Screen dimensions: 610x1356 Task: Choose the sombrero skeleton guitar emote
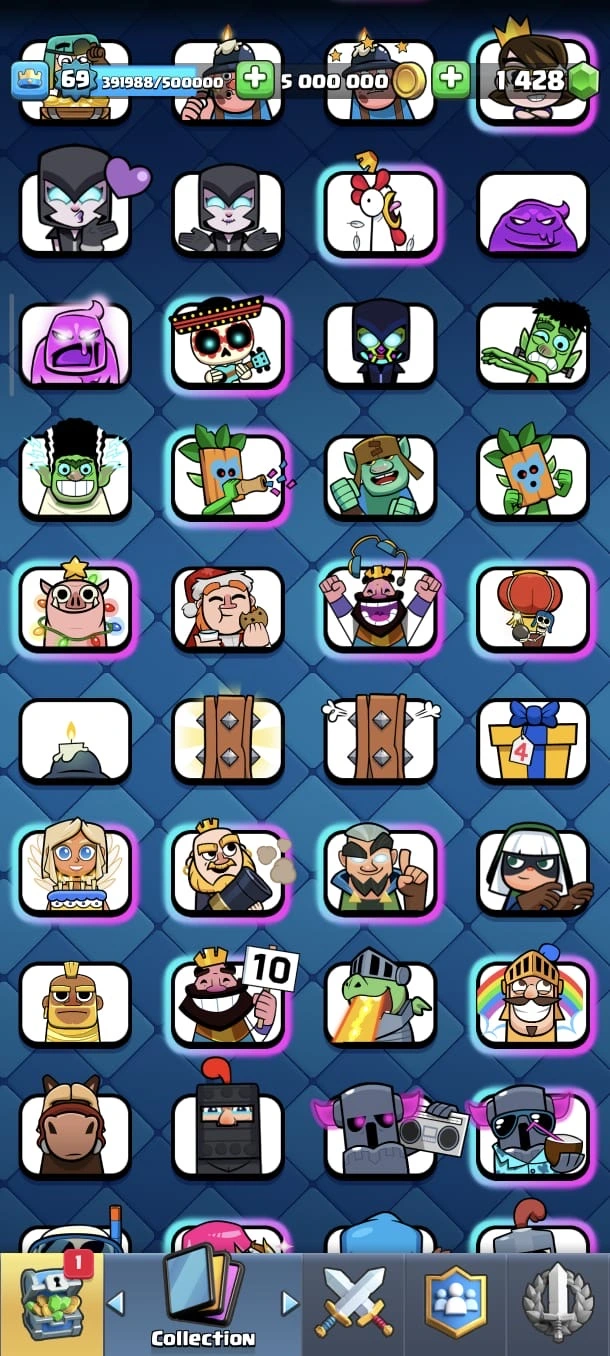pyautogui.click(x=228, y=345)
